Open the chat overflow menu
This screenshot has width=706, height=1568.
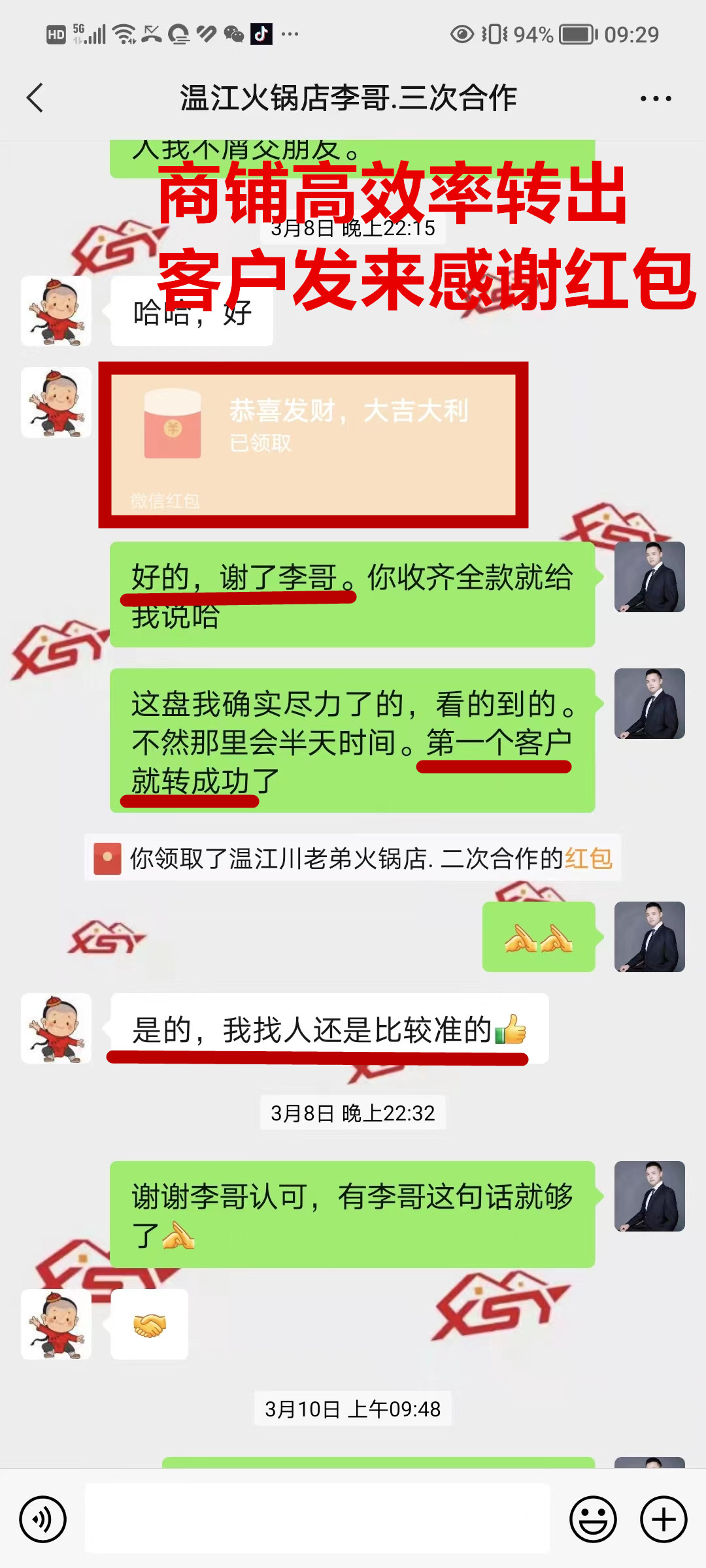[655, 99]
